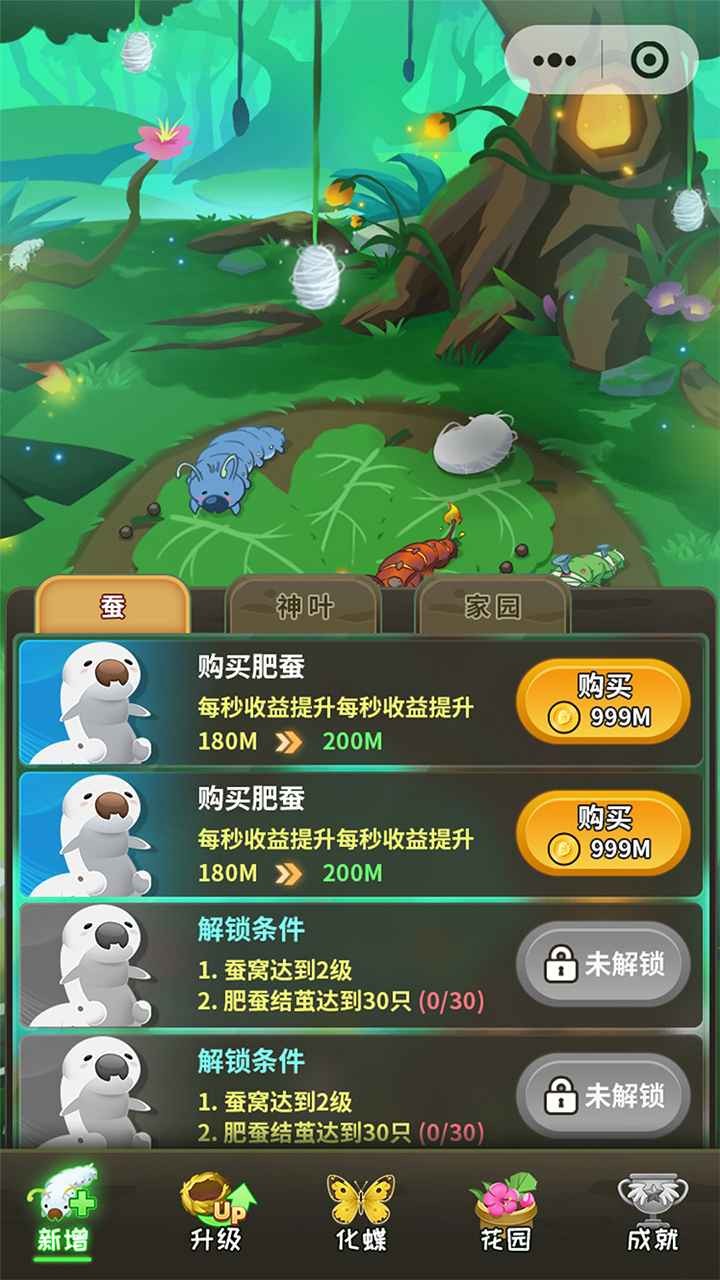
Task: Tap the last 未解锁 locked button
Action: click(603, 1095)
